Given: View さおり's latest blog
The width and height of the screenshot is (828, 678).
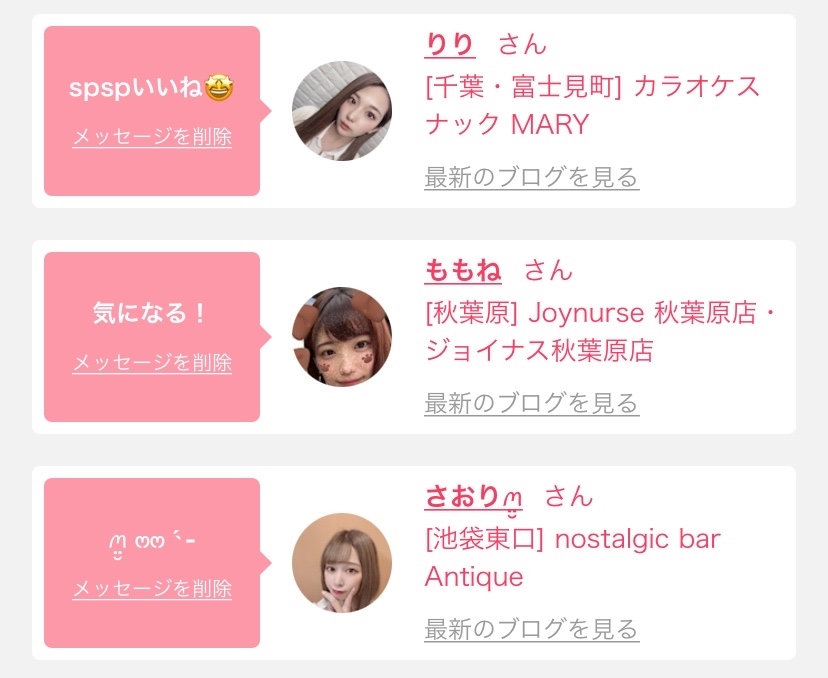Looking at the screenshot, I should pos(531,630).
